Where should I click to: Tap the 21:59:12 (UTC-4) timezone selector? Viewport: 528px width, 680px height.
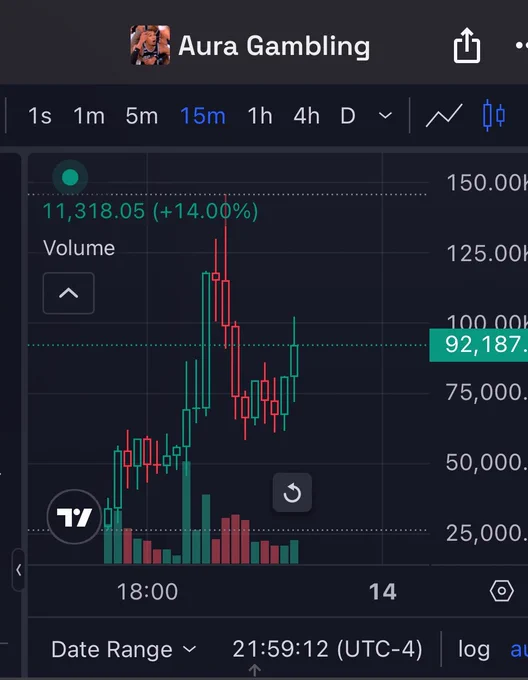(327, 649)
